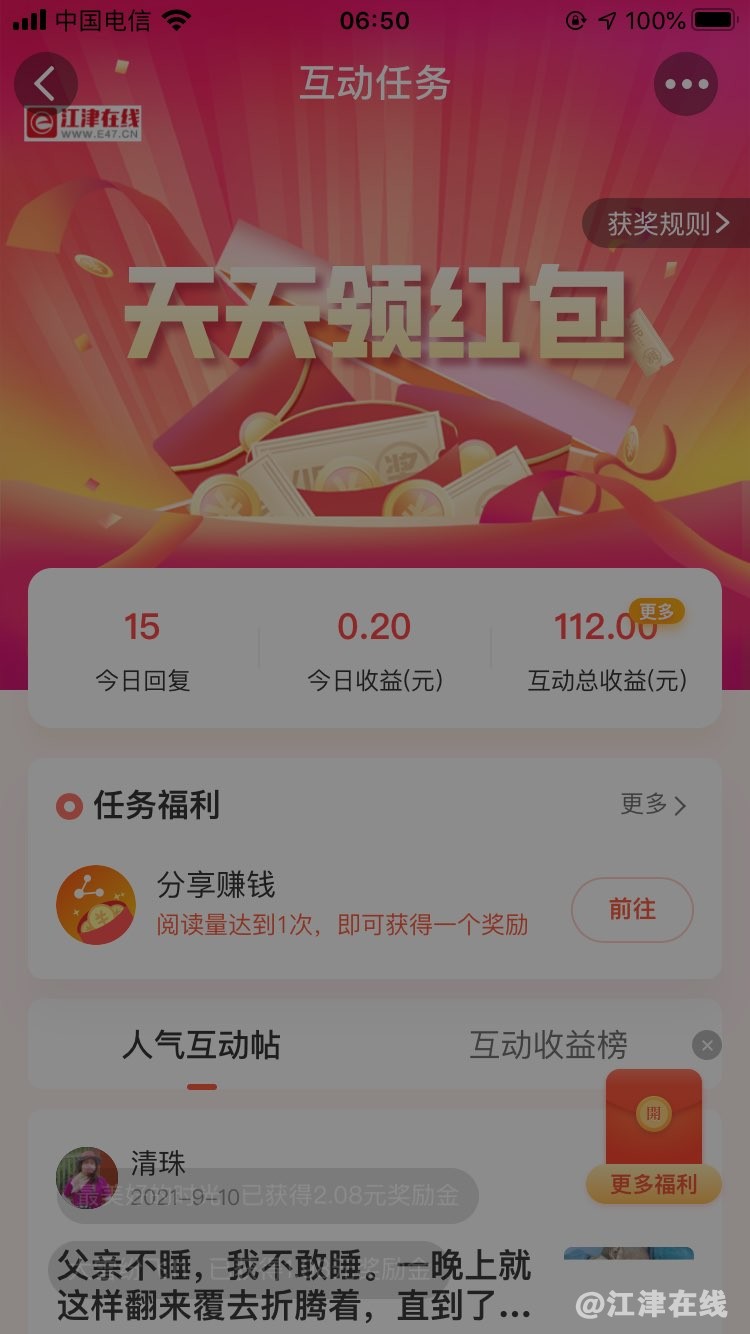
Task: Open the floating red envelope
Action: click(x=654, y=1115)
